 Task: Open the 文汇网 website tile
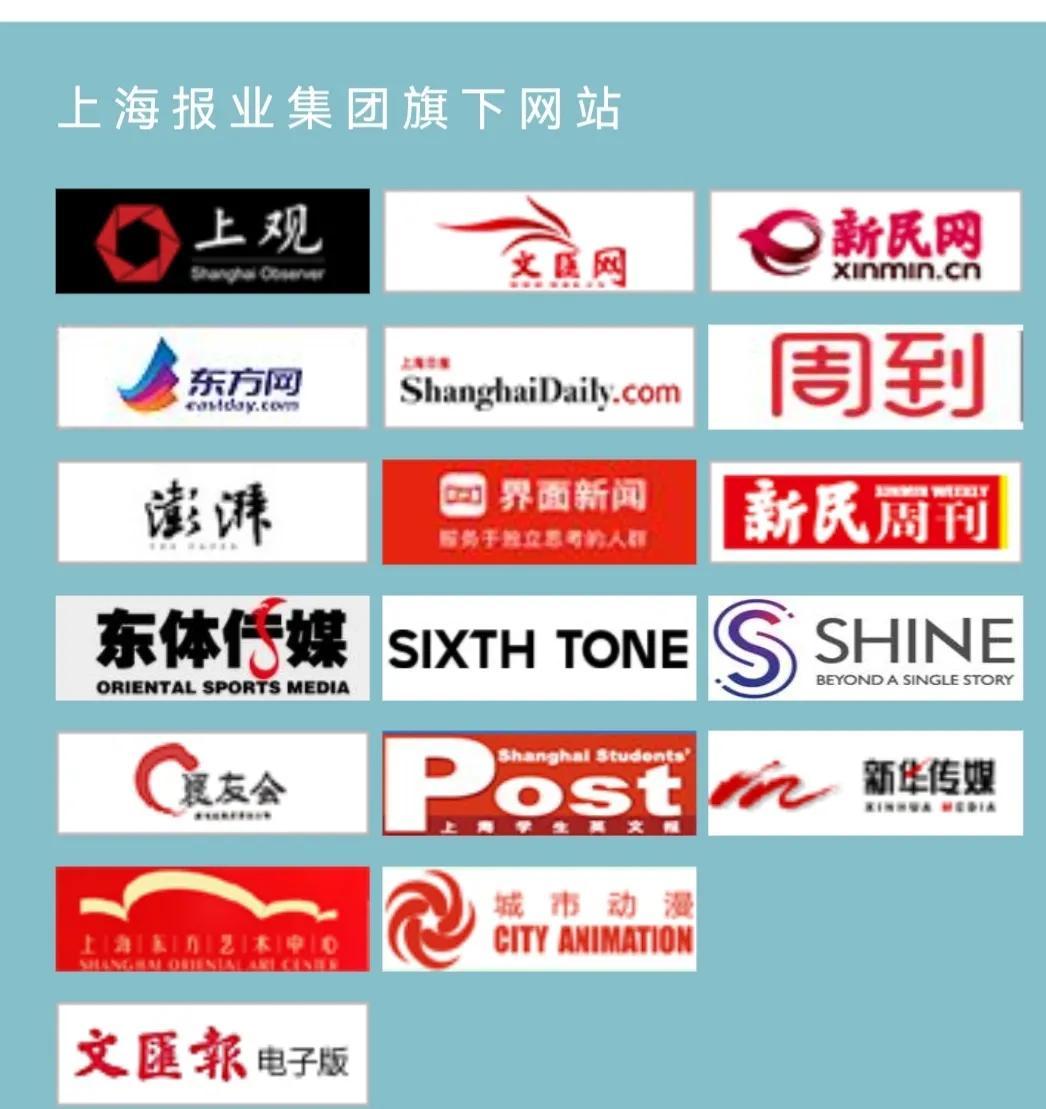pyautogui.click(x=539, y=241)
